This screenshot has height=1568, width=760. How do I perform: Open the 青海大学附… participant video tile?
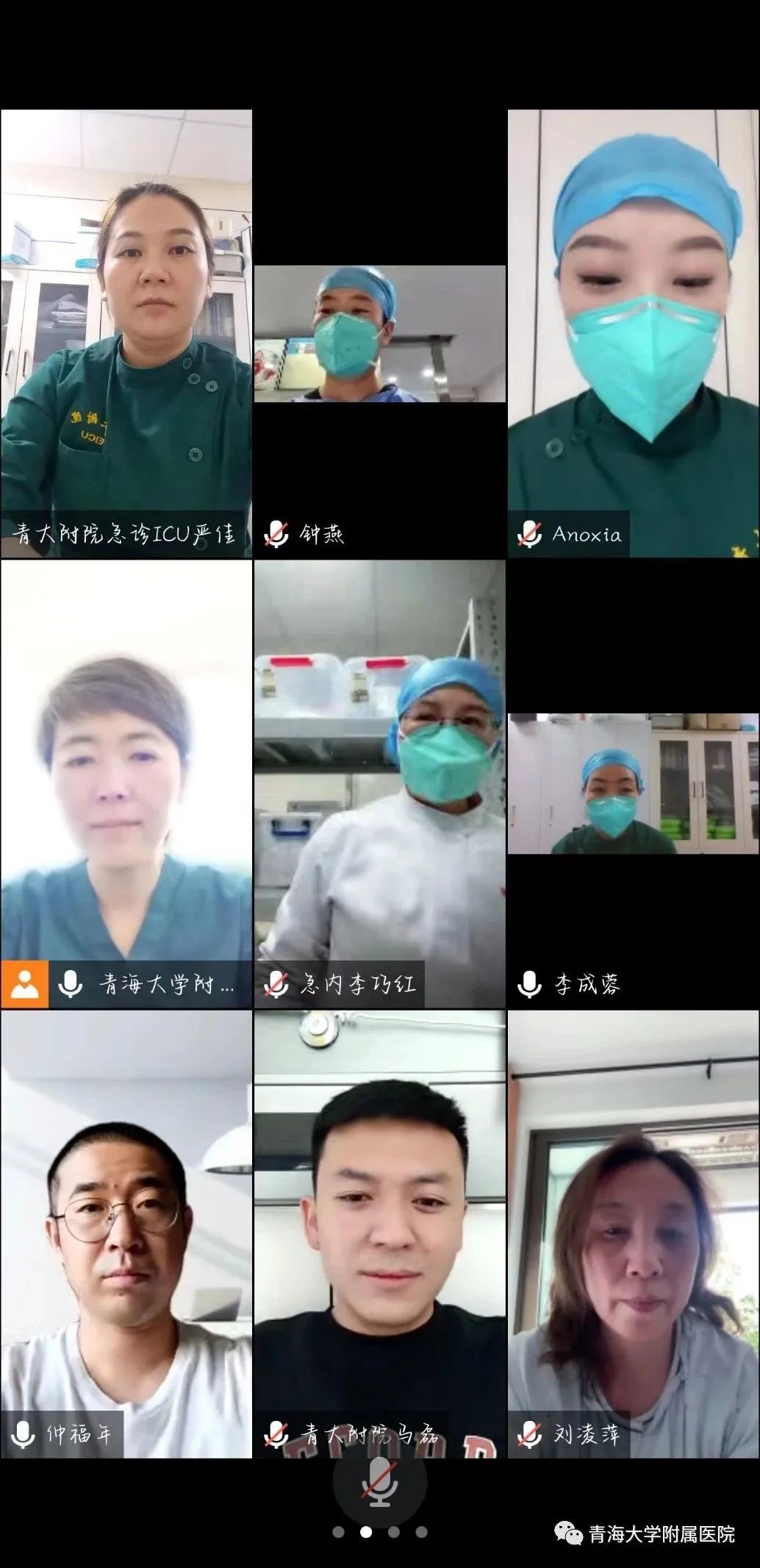(x=126, y=783)
